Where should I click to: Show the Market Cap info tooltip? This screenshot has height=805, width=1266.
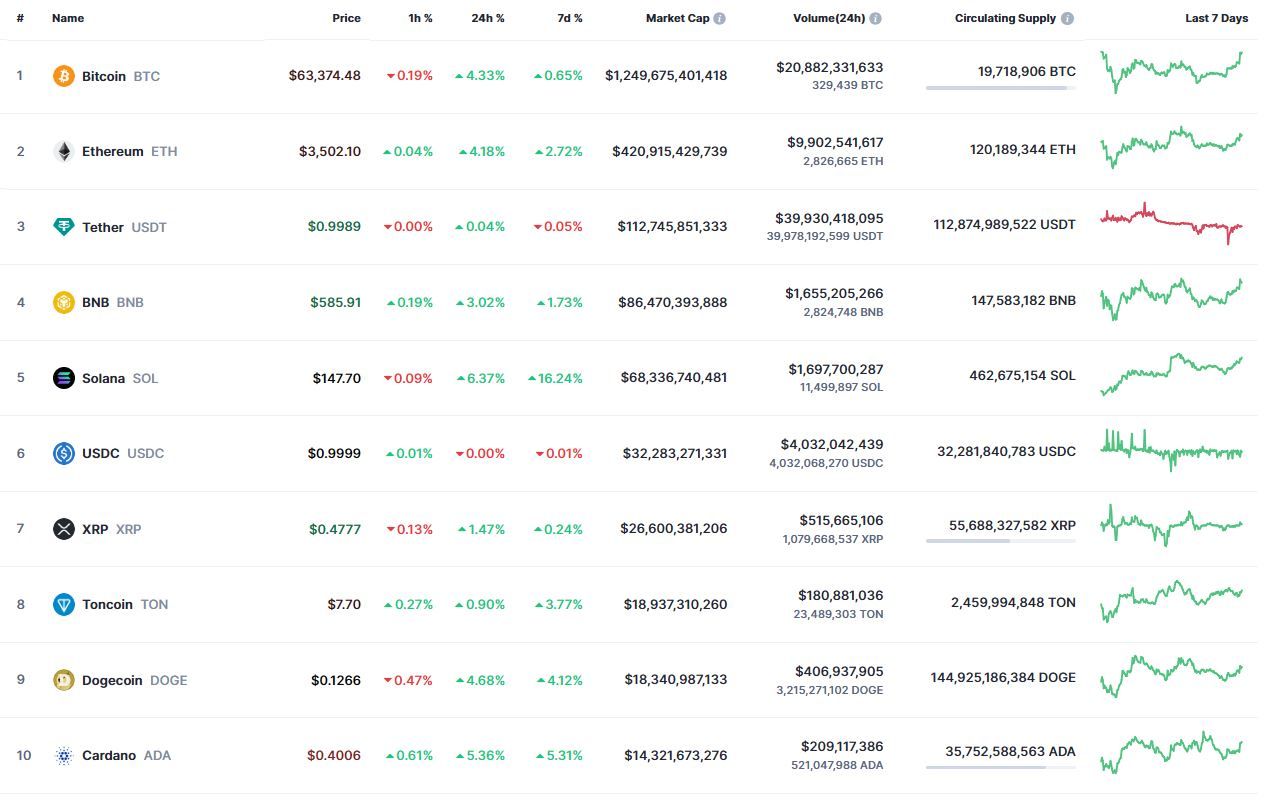coord(720,19)
